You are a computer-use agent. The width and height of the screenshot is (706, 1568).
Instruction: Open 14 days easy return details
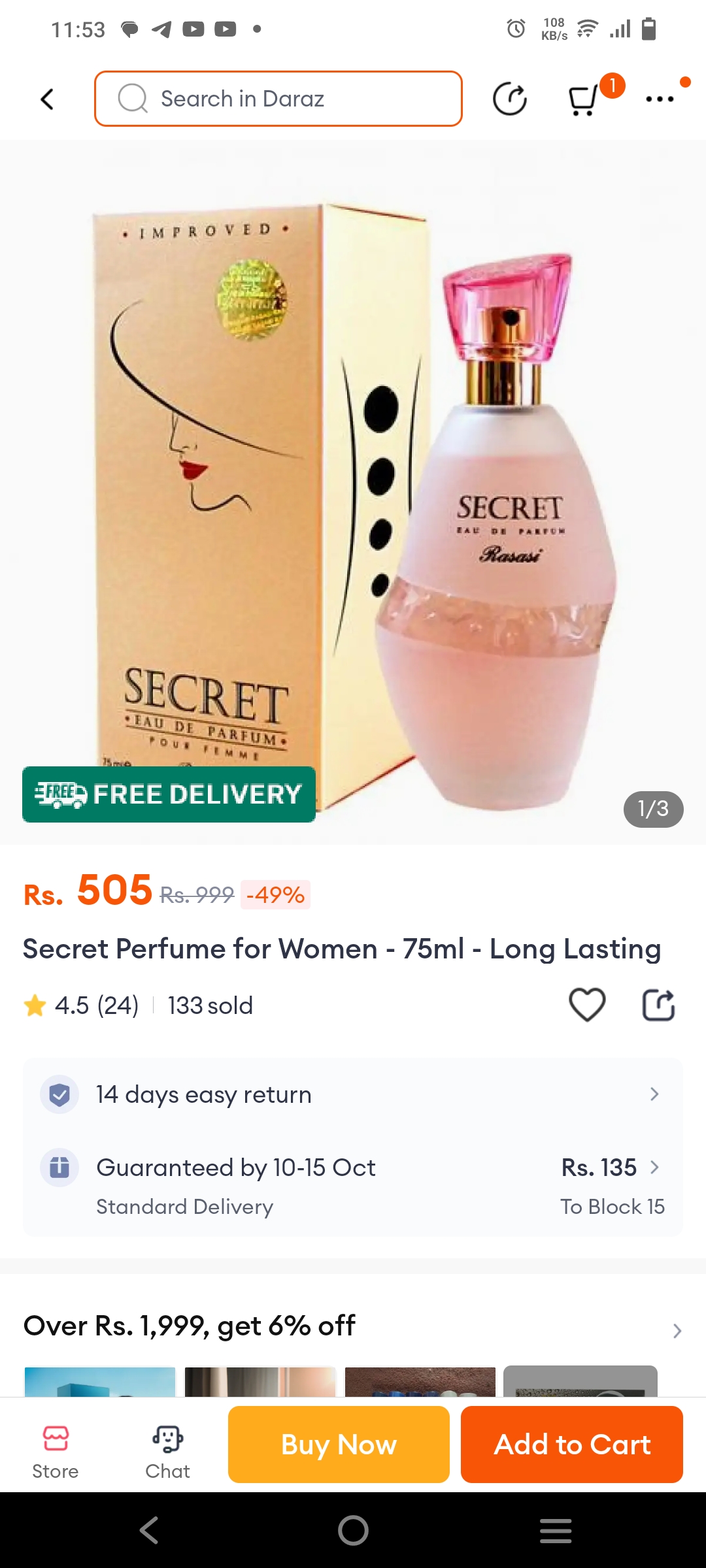pyautogui.click(x=353, y=1094)
